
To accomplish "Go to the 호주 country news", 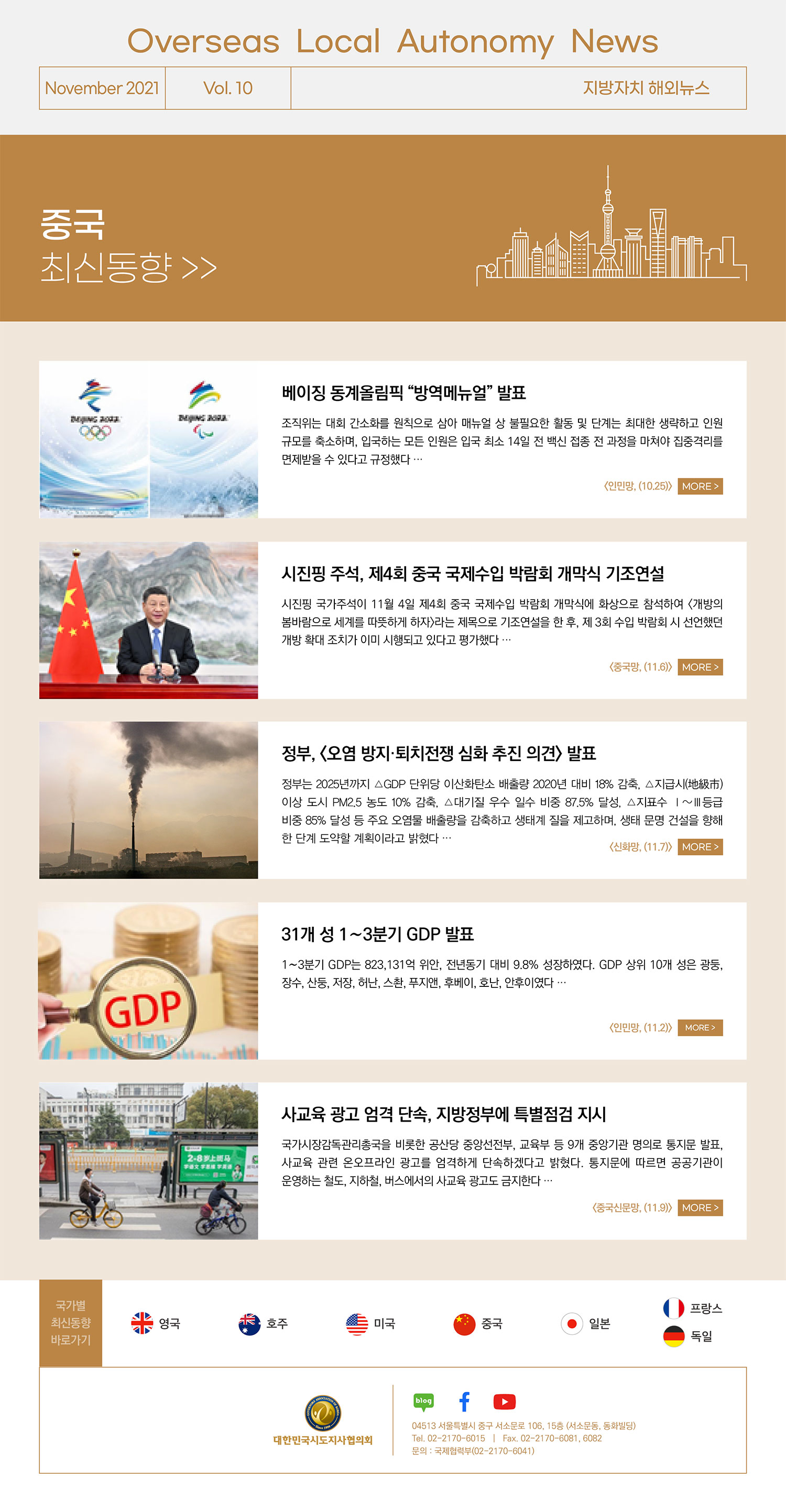I will tap(263, 1323).
